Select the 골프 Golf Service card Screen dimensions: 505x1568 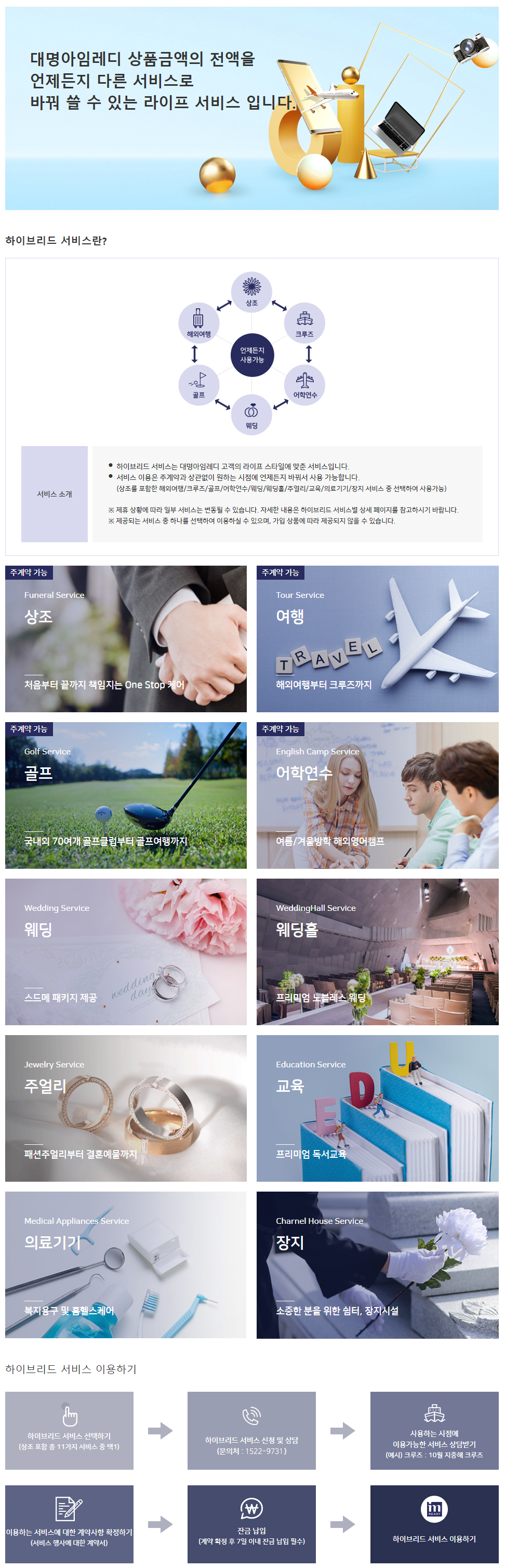pyautogui.click(x=126, y=795)
